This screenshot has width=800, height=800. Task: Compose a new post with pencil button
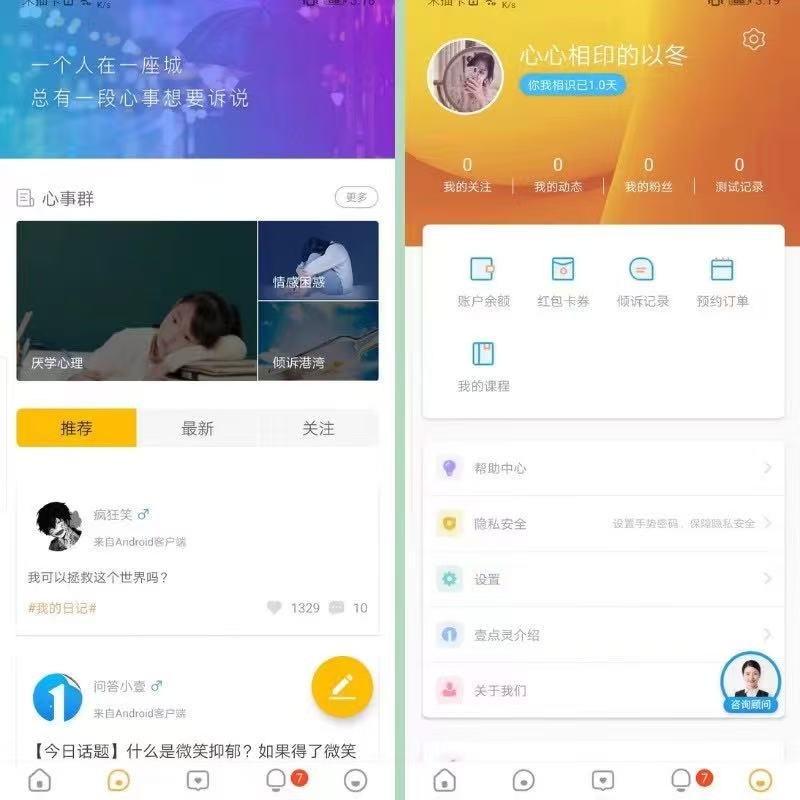click(342, 687)
